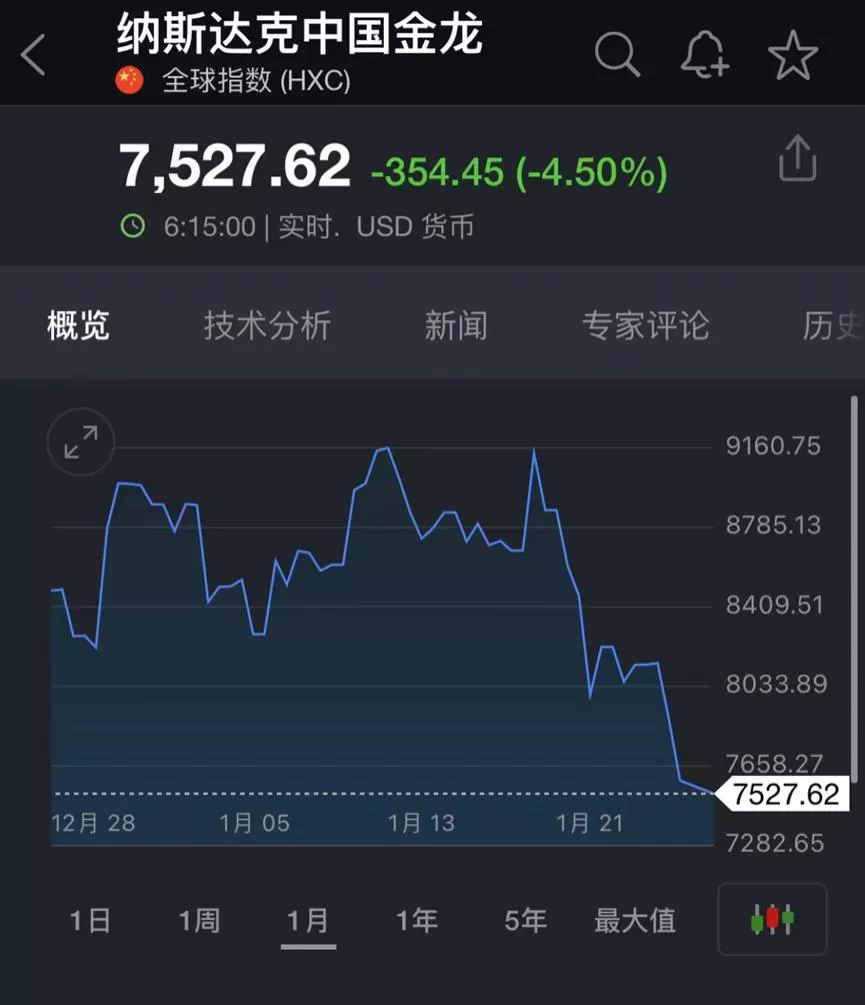This screenshot has height=1005, width=865.
Task: Switch to candlestick chart view
Action: click(x=772, y=919)
